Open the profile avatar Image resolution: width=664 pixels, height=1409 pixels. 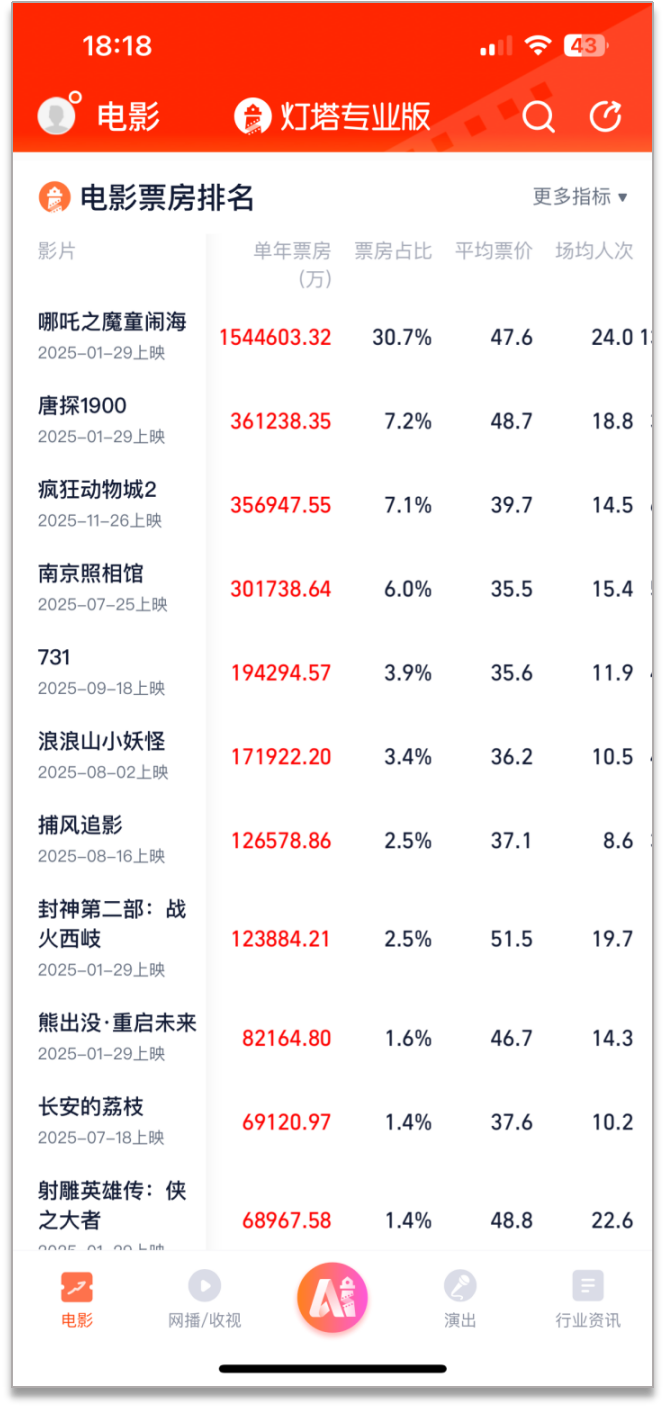[x=58, y=116]
